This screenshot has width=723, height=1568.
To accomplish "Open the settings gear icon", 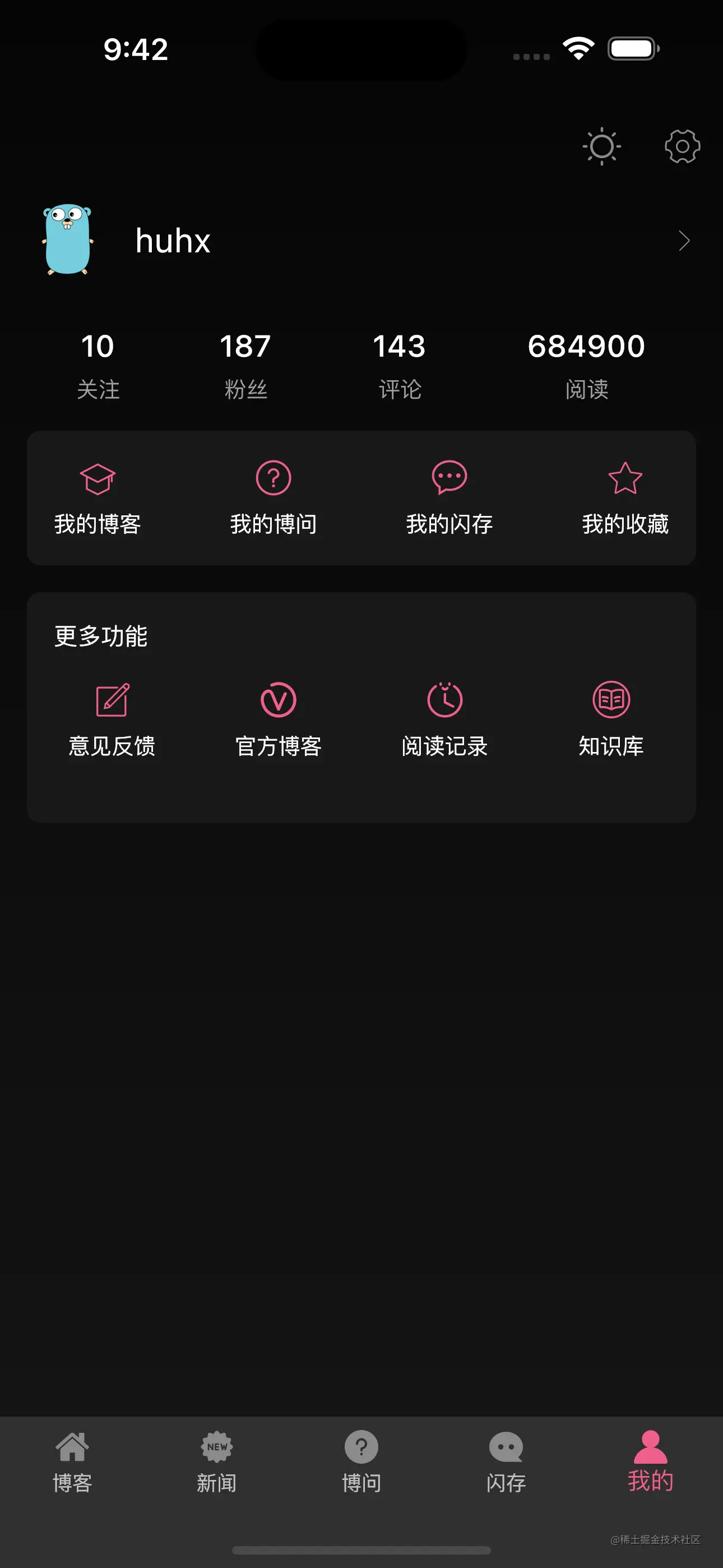I will [682, 146].
